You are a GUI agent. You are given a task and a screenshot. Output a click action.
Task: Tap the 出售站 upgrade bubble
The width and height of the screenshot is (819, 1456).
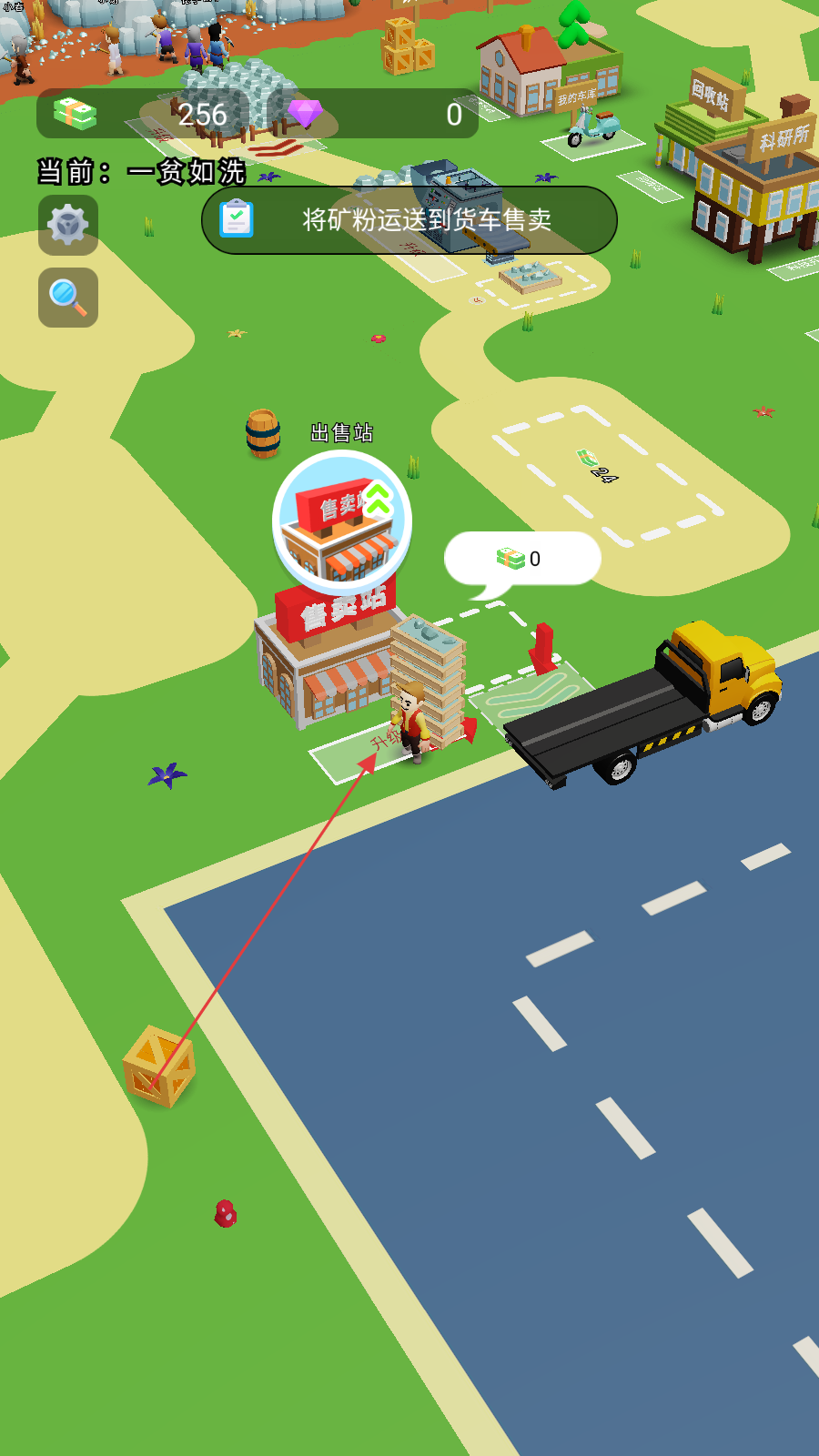(x=342, y=521)
